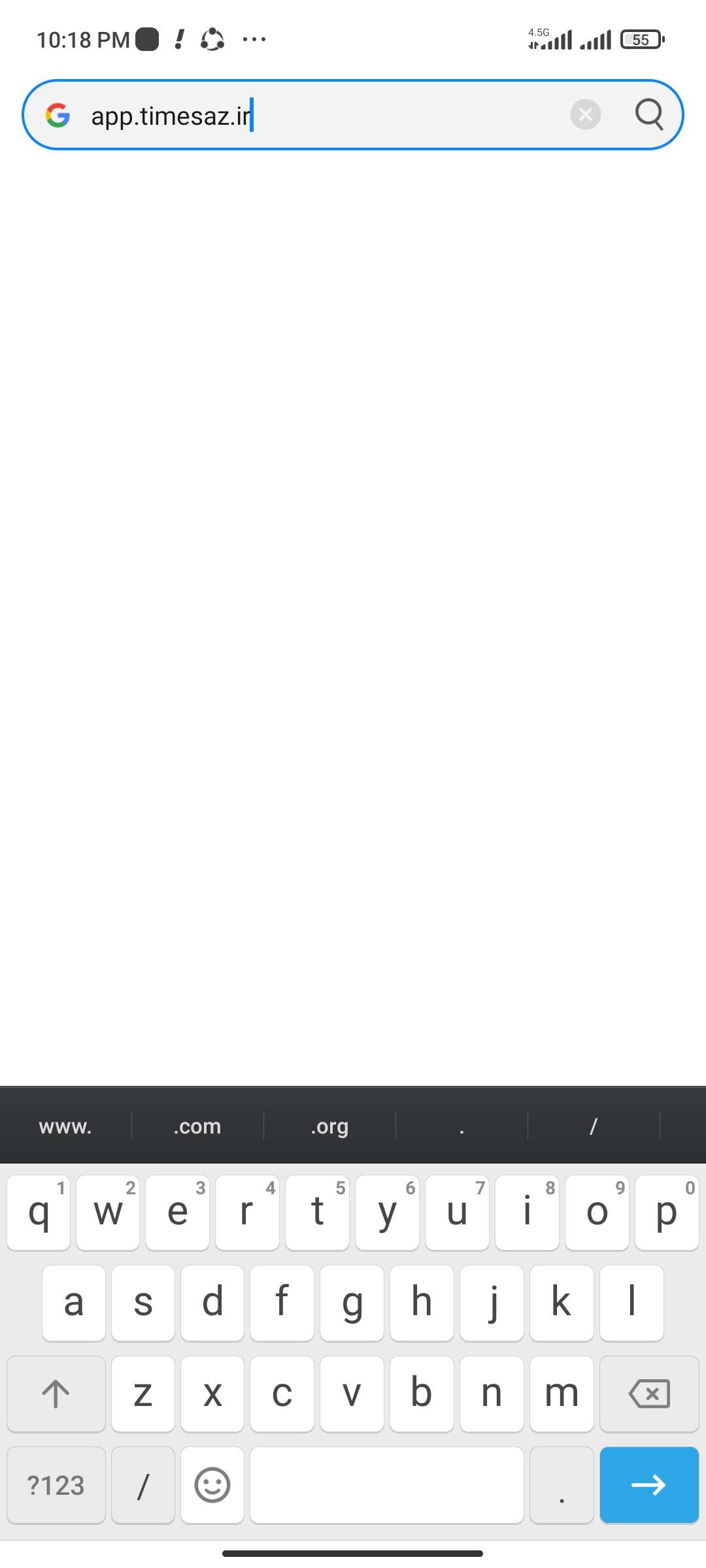Switch keyboard to ?123 symbols
The height and width of the screenshot is (1568, 706).
tap(56, 1484)
